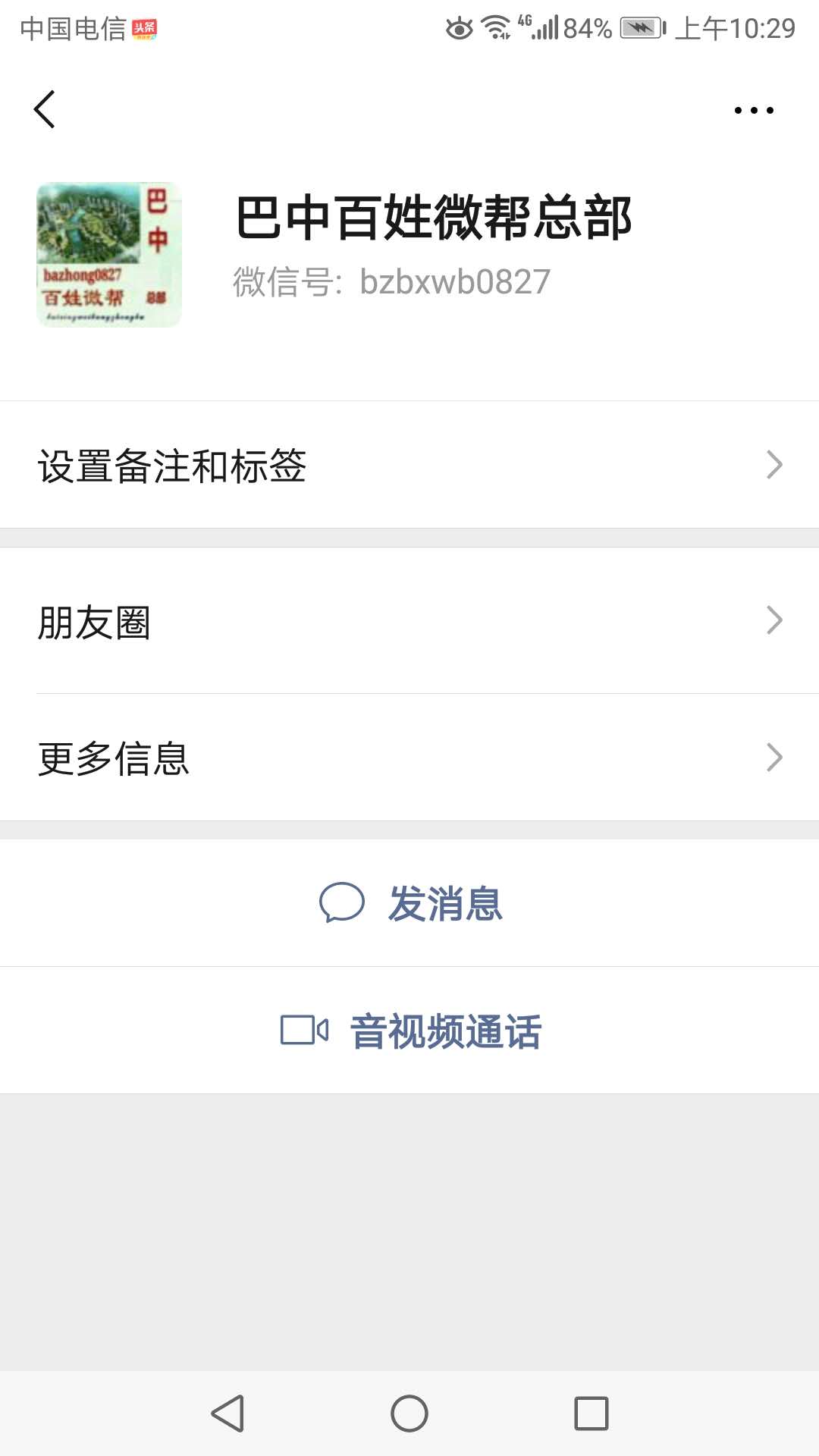The height and width of the screenshot is (1456, 819).
Task: Tap the system home button
Action: 409,1414
